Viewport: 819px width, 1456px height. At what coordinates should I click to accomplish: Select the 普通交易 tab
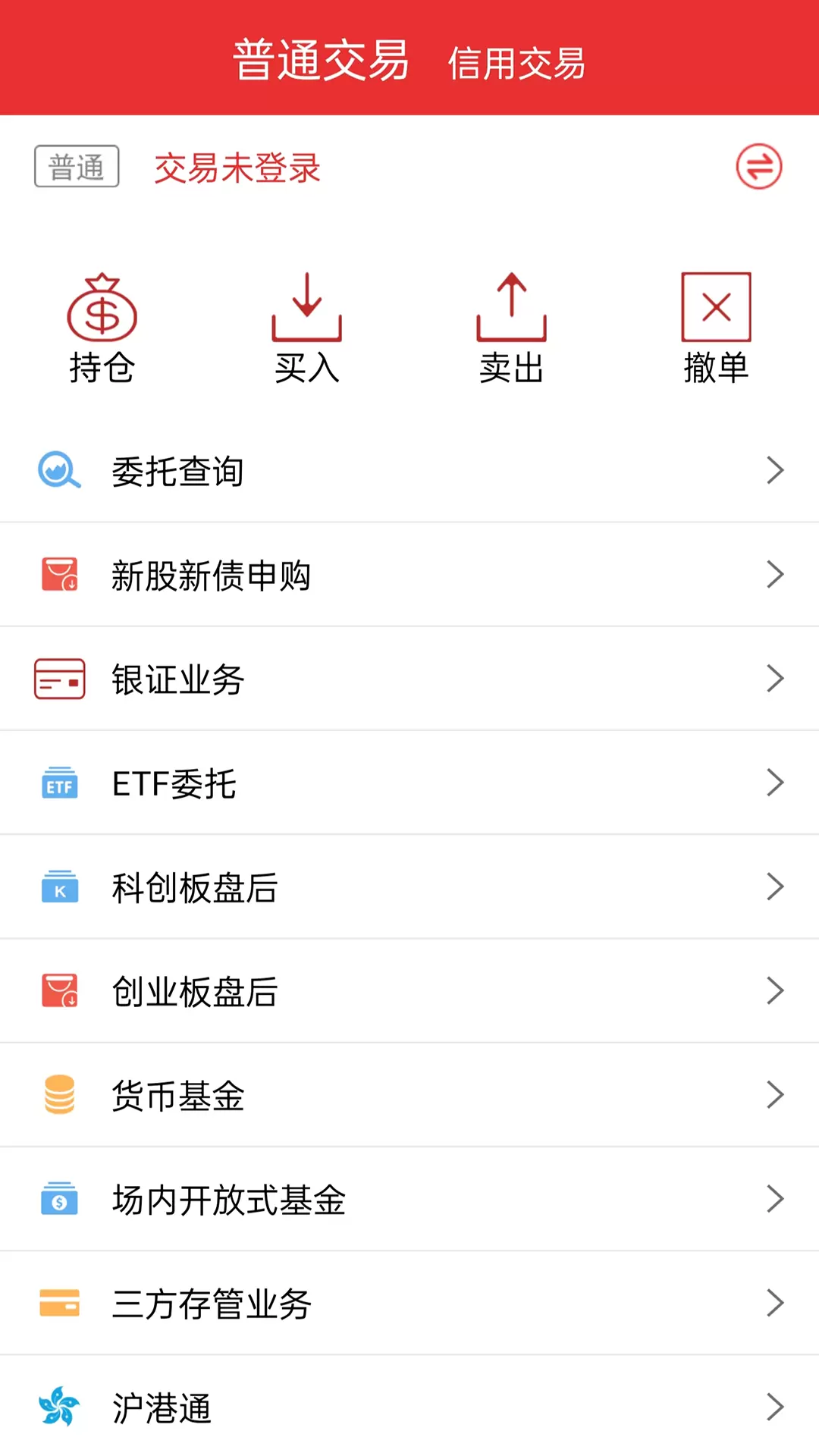[321, 60]
